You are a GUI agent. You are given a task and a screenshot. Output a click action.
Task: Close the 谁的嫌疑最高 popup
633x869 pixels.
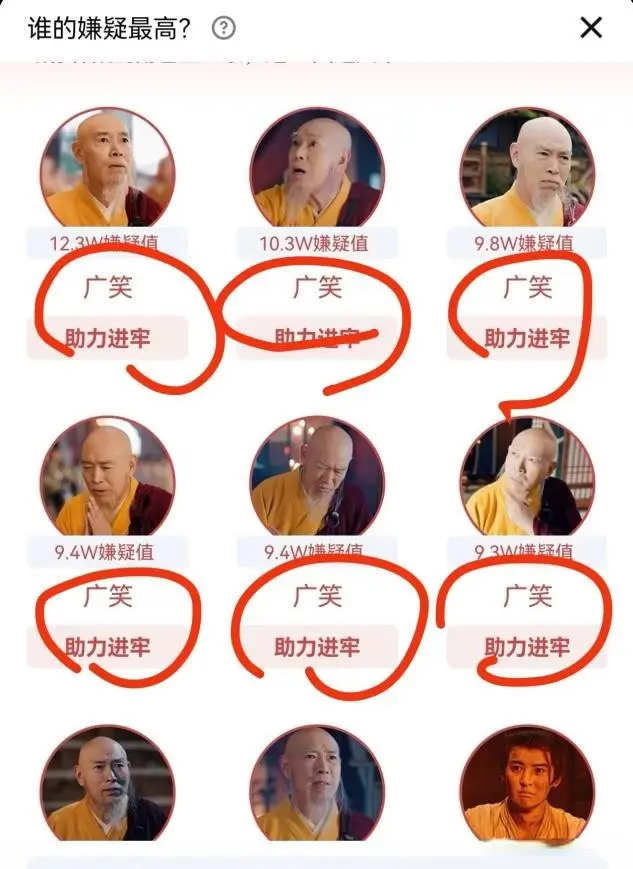(x=591, y=28)
